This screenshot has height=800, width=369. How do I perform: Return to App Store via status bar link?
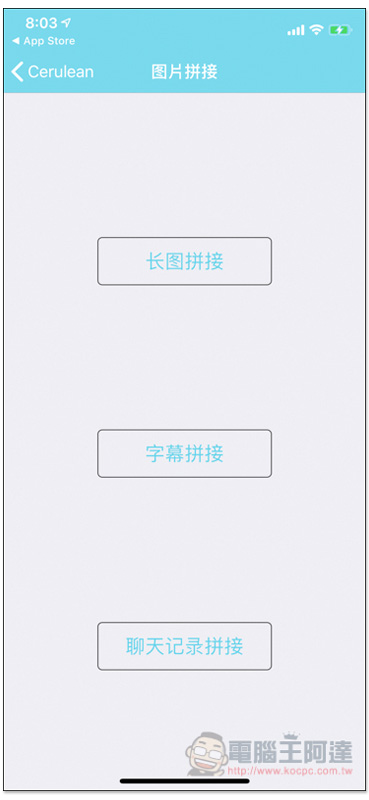point(44,41)
